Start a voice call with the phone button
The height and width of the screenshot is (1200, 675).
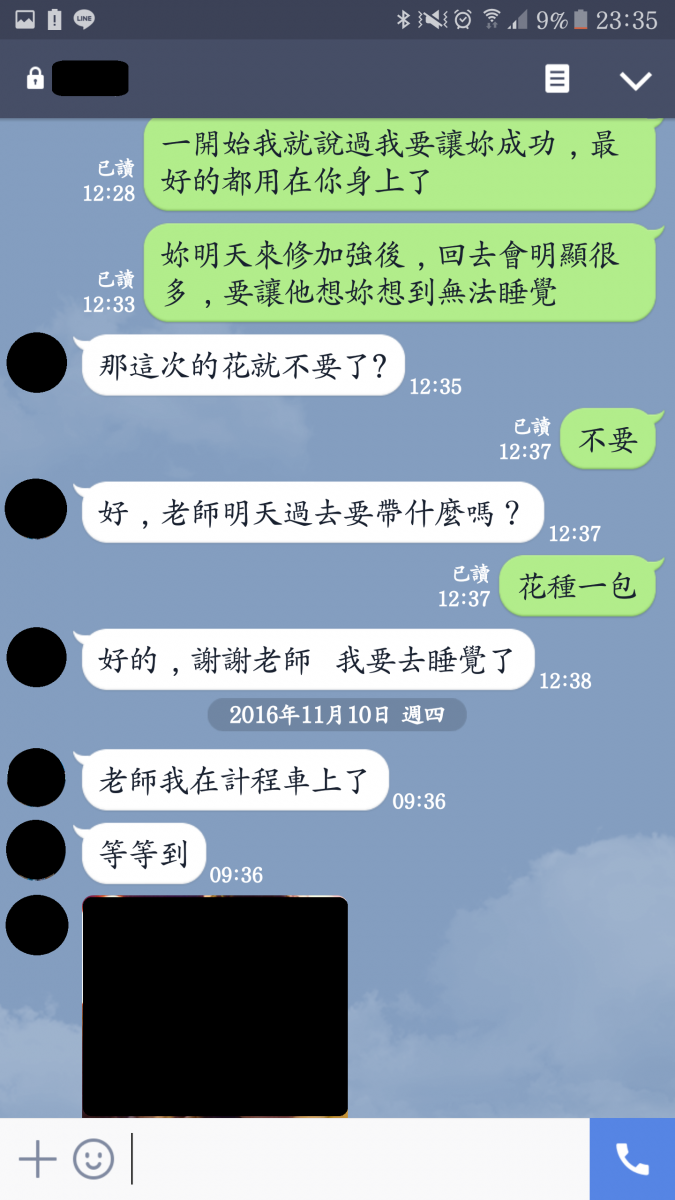pos(632,1159)
